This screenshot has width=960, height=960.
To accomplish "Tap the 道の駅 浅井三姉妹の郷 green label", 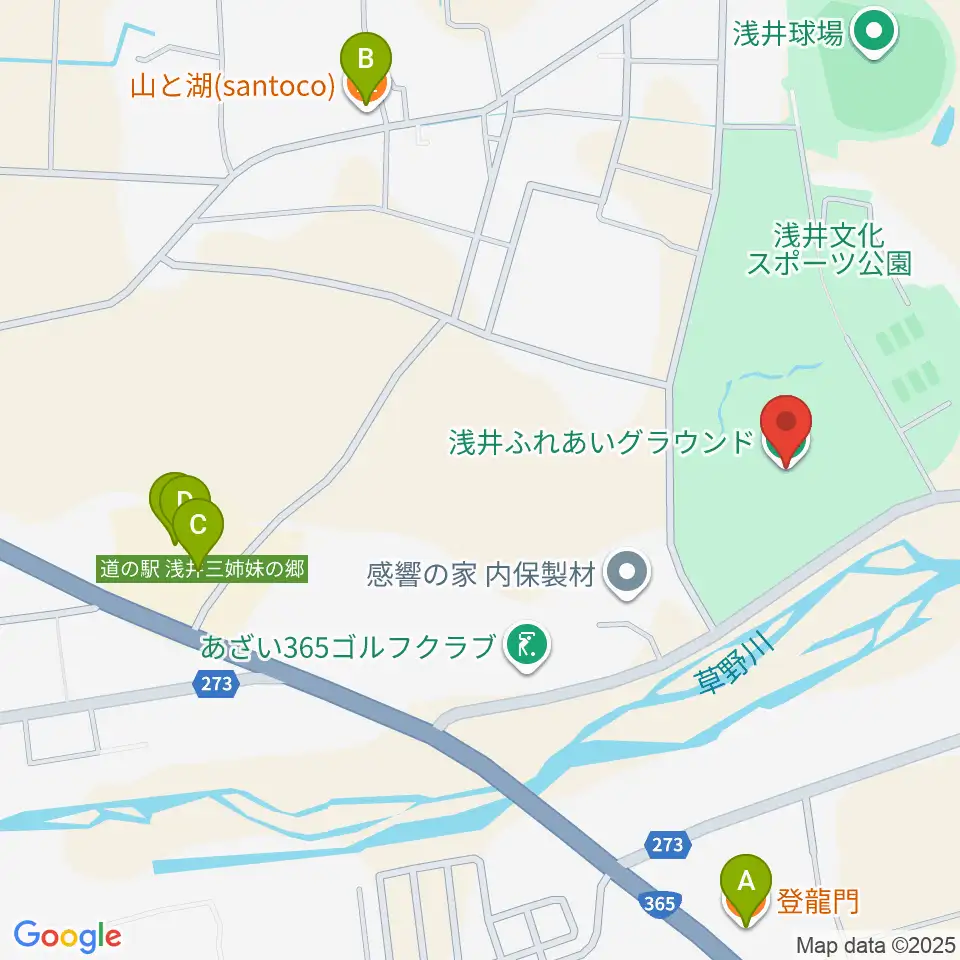I will (x=202, y=569).
